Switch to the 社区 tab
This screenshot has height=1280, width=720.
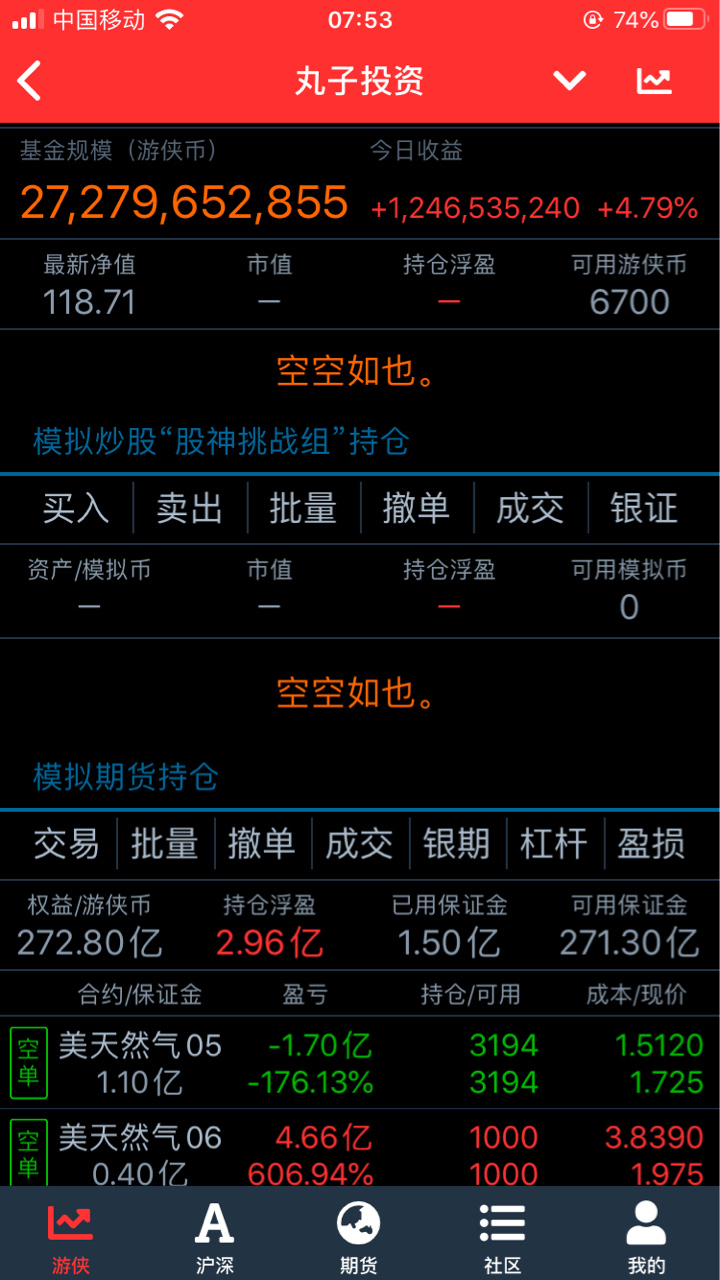point(502,1236)
